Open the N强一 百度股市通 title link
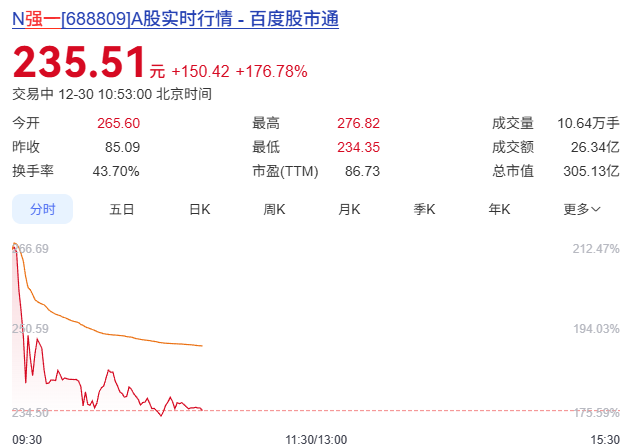627x448 pixels. click(175, 19)
